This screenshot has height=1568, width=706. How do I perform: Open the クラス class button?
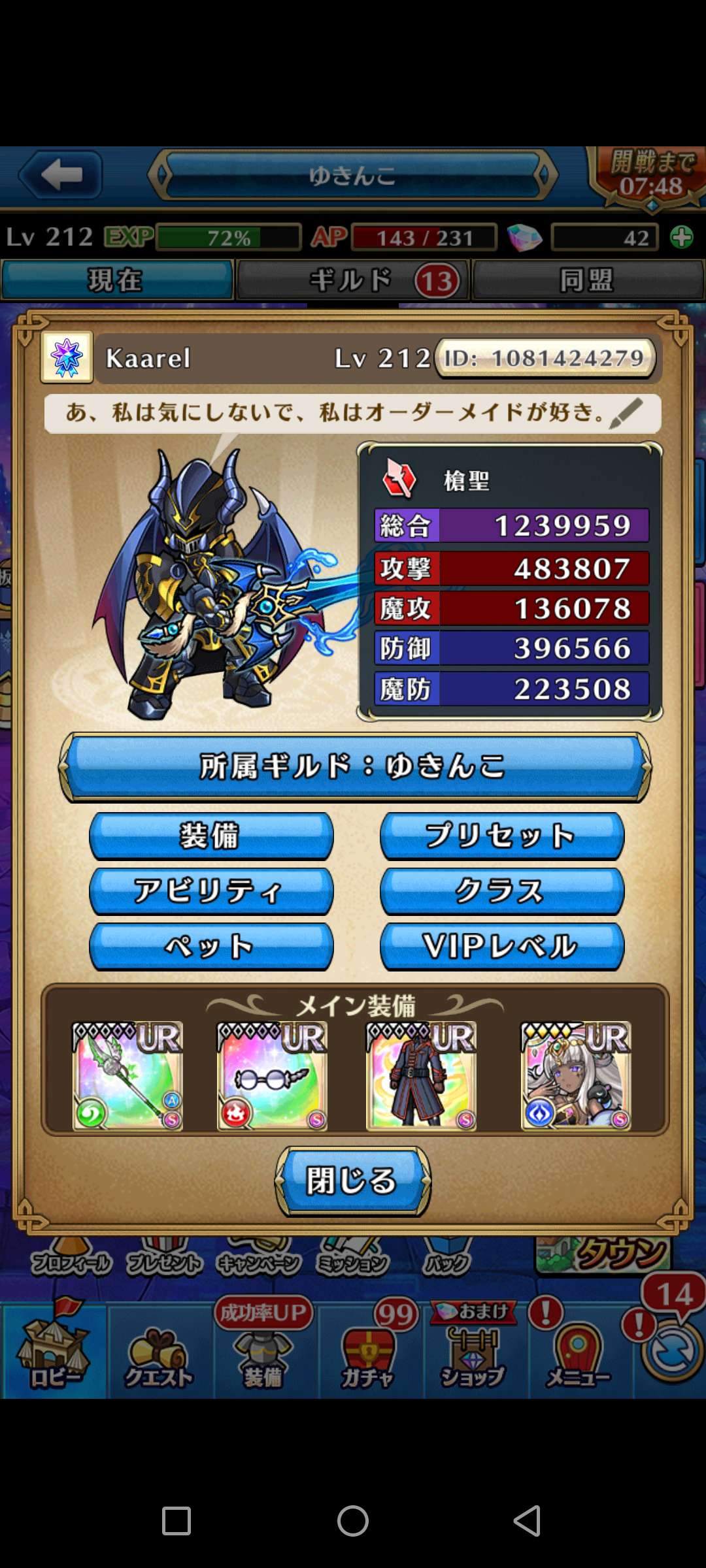(501, 891)
